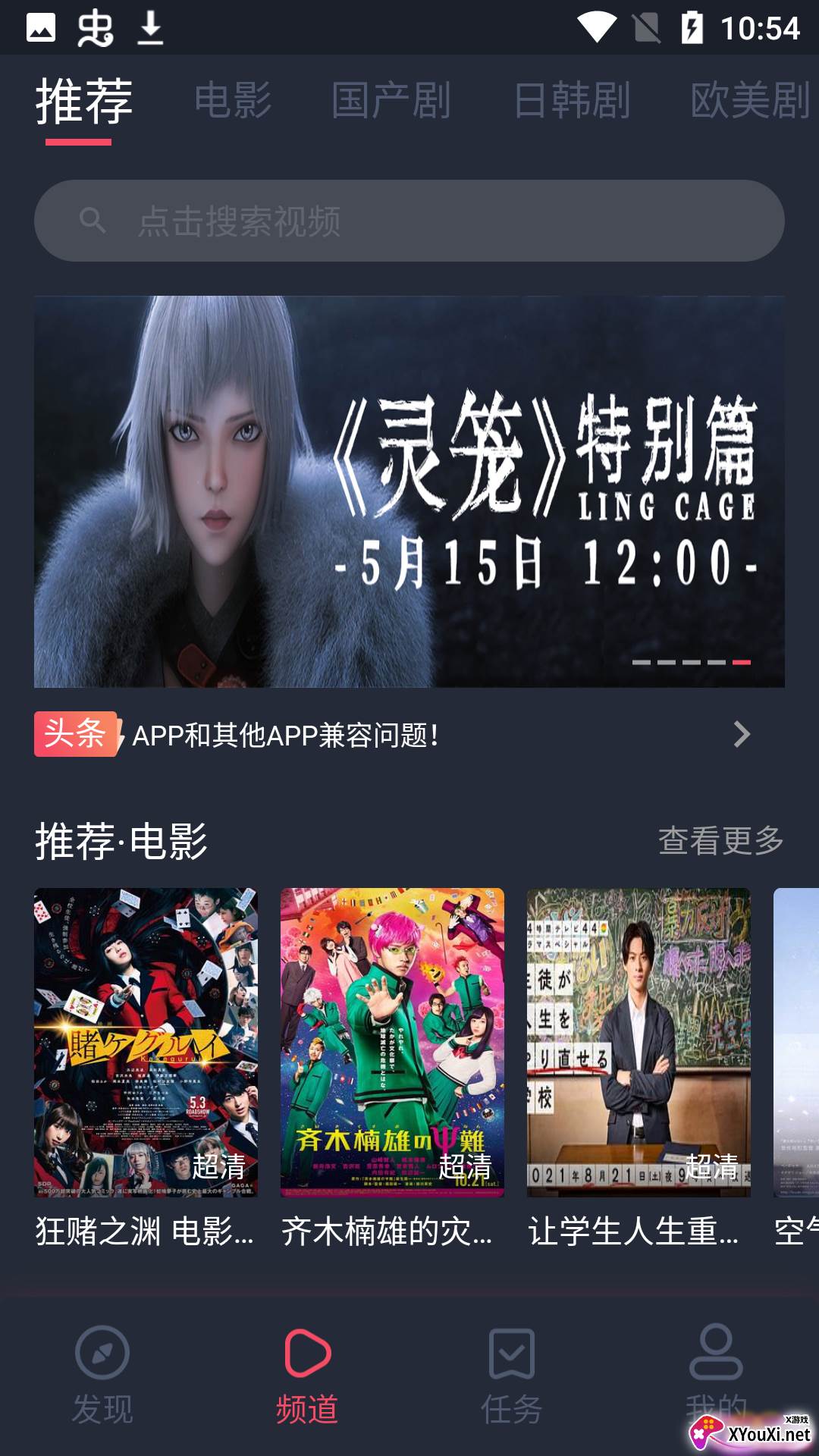The height and width of the screenshot is (1456, 819).
Task: Select the 欧美剧 top tab
Action: pos(749,100)
